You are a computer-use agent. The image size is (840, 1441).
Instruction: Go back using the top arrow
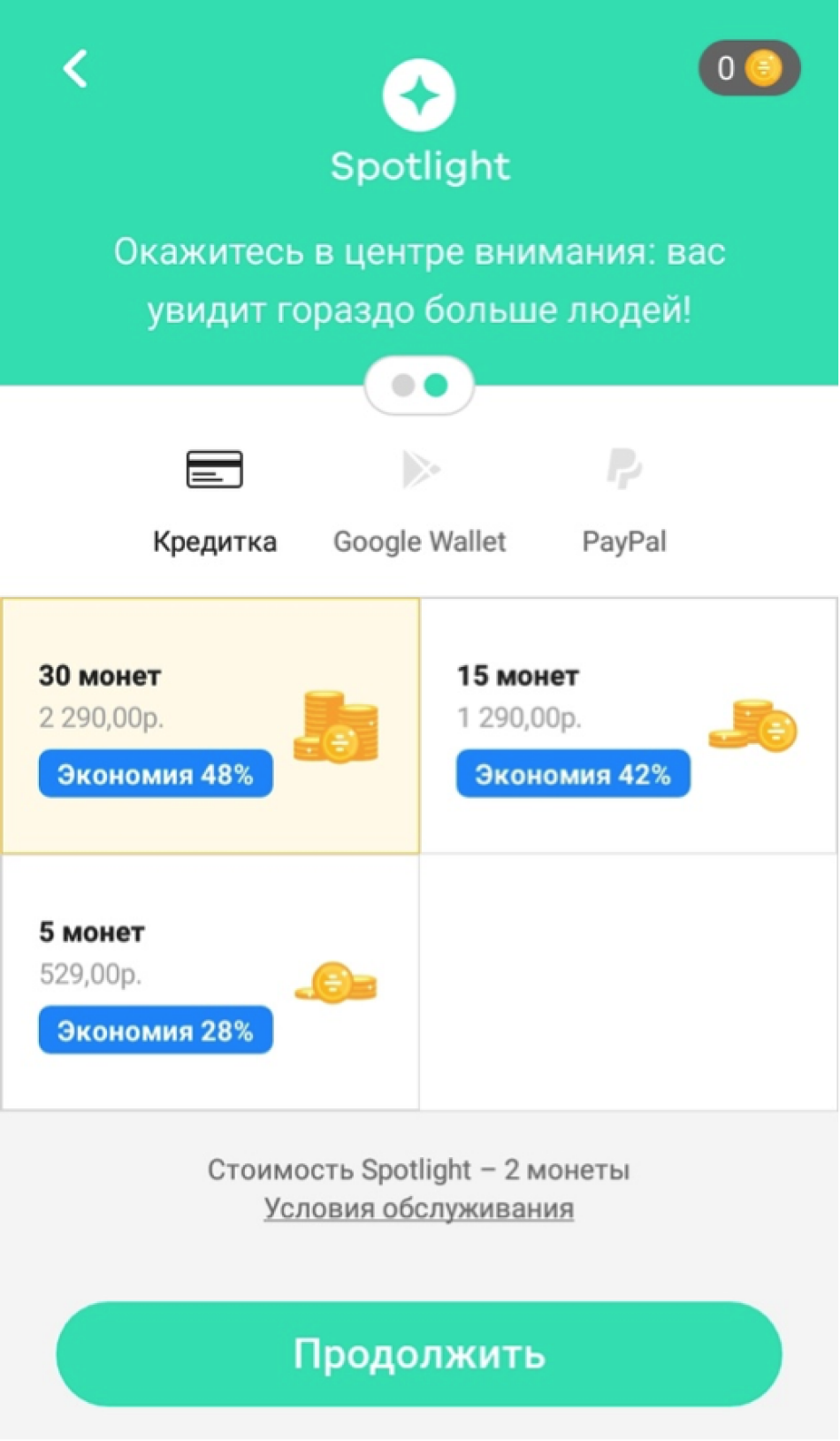pos(76,68)
